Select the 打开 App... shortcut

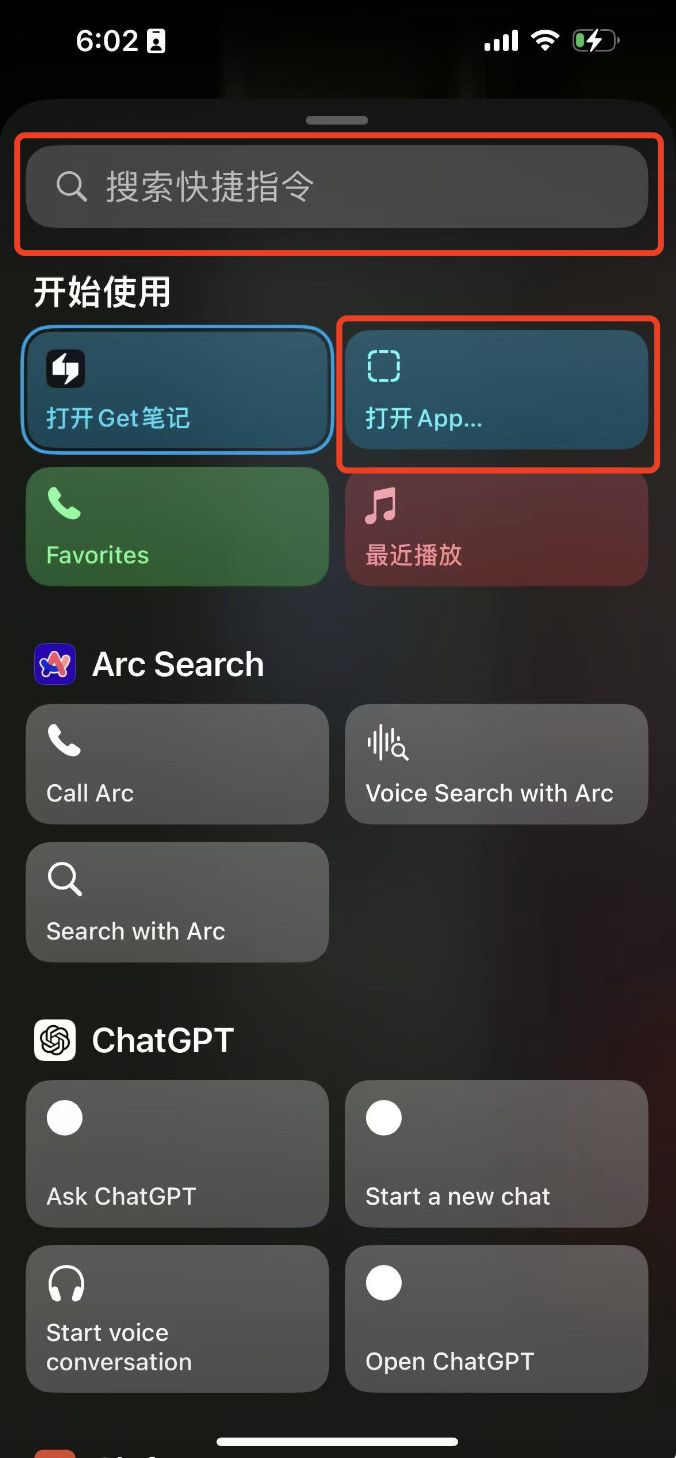[496, 390]
